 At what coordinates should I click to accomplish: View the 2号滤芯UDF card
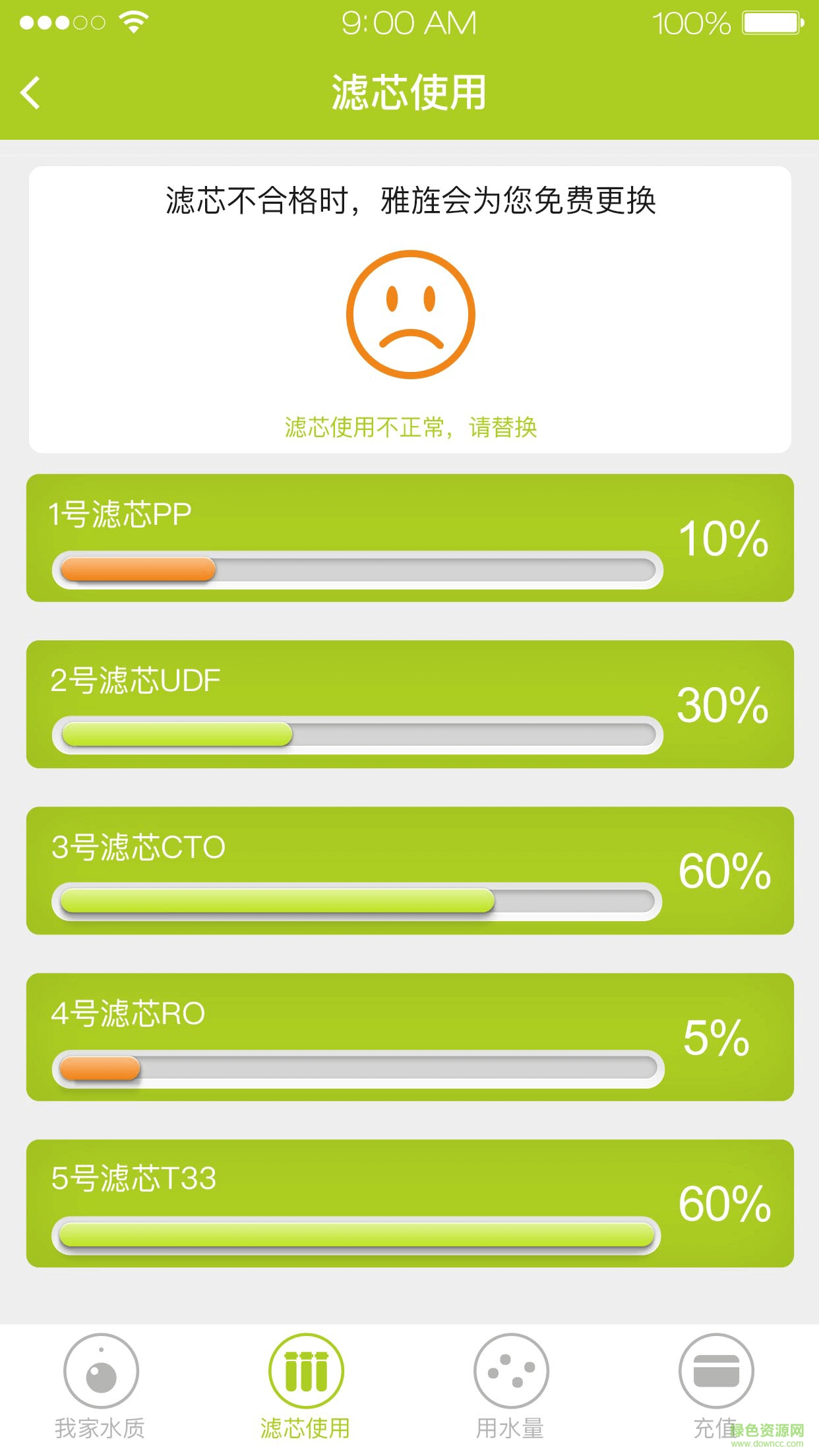pos(409,704)
